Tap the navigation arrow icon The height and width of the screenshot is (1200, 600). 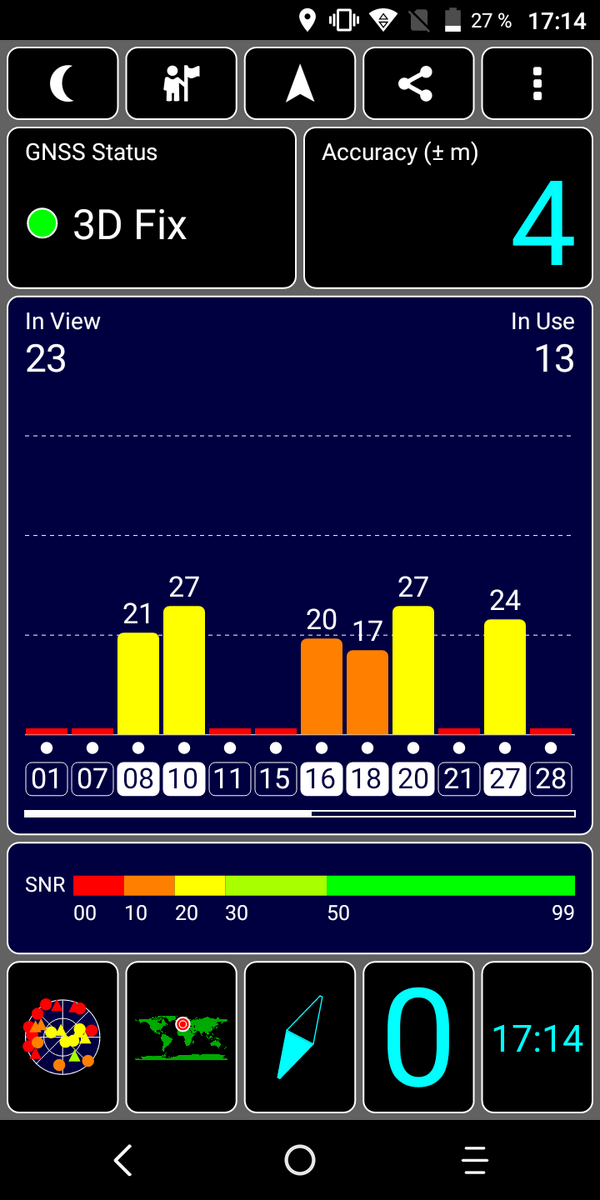tap(300, 84)
